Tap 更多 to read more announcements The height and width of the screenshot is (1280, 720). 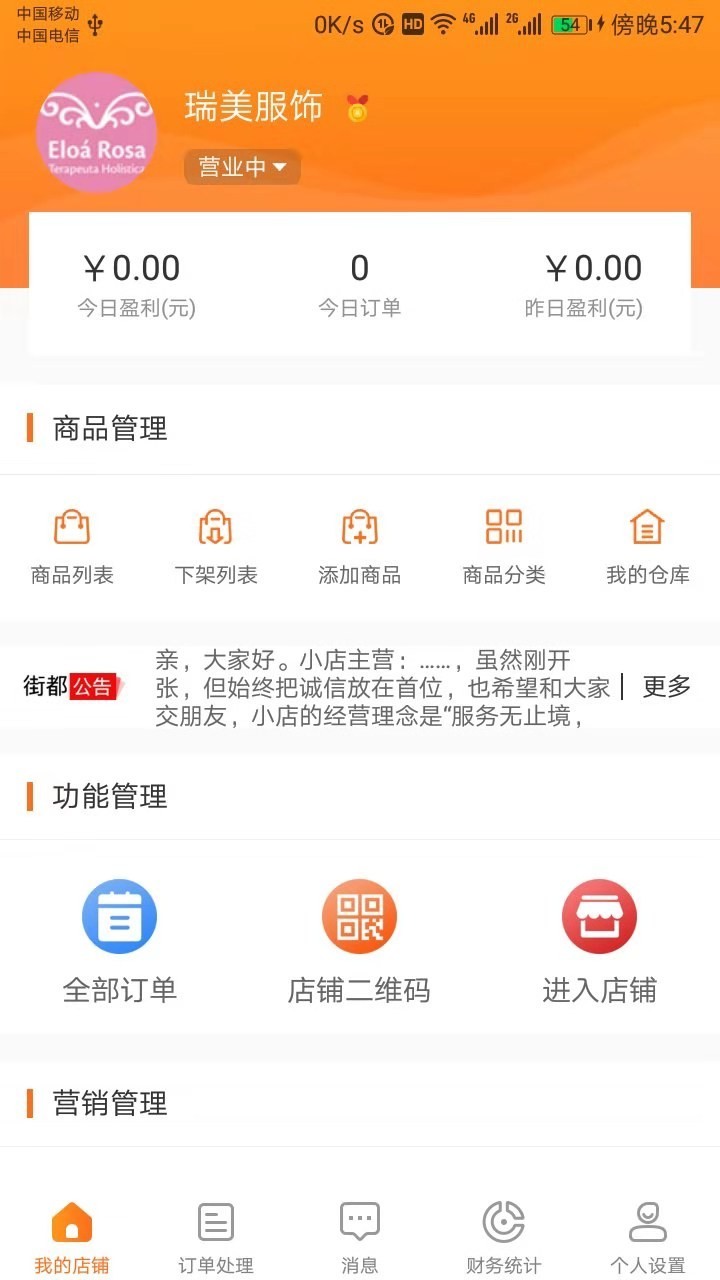click(x=666, y=687)
